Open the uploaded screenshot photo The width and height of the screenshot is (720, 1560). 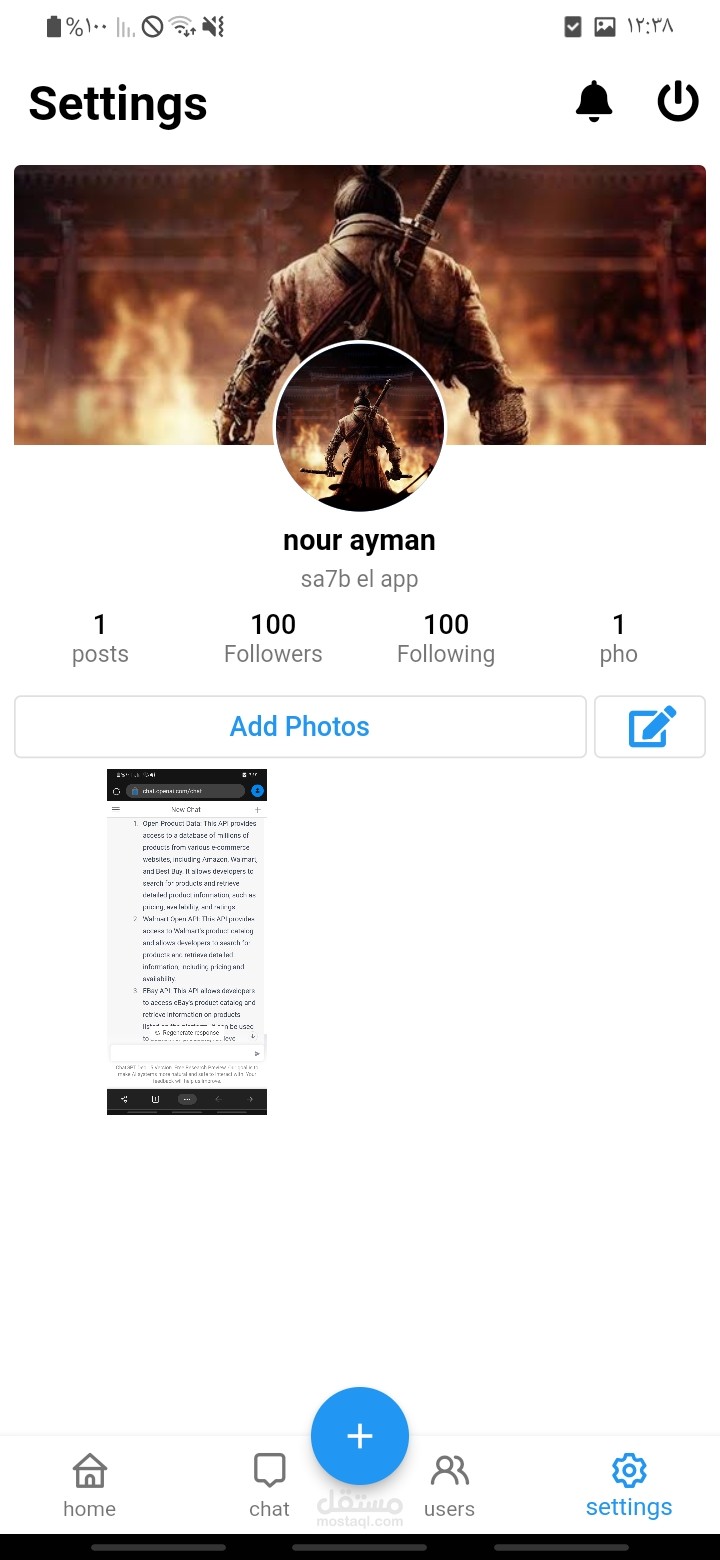(x=187, y=941)
